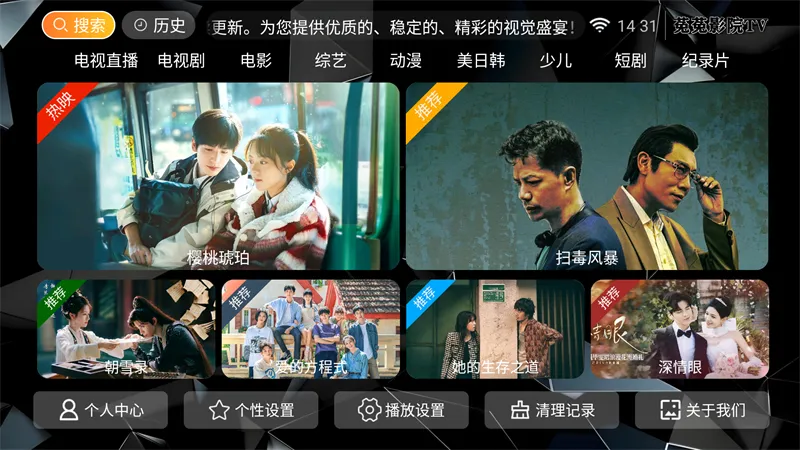Screen dimensions: 800x450
Task: View 她的生存之道 details
Action: [495, 329]
